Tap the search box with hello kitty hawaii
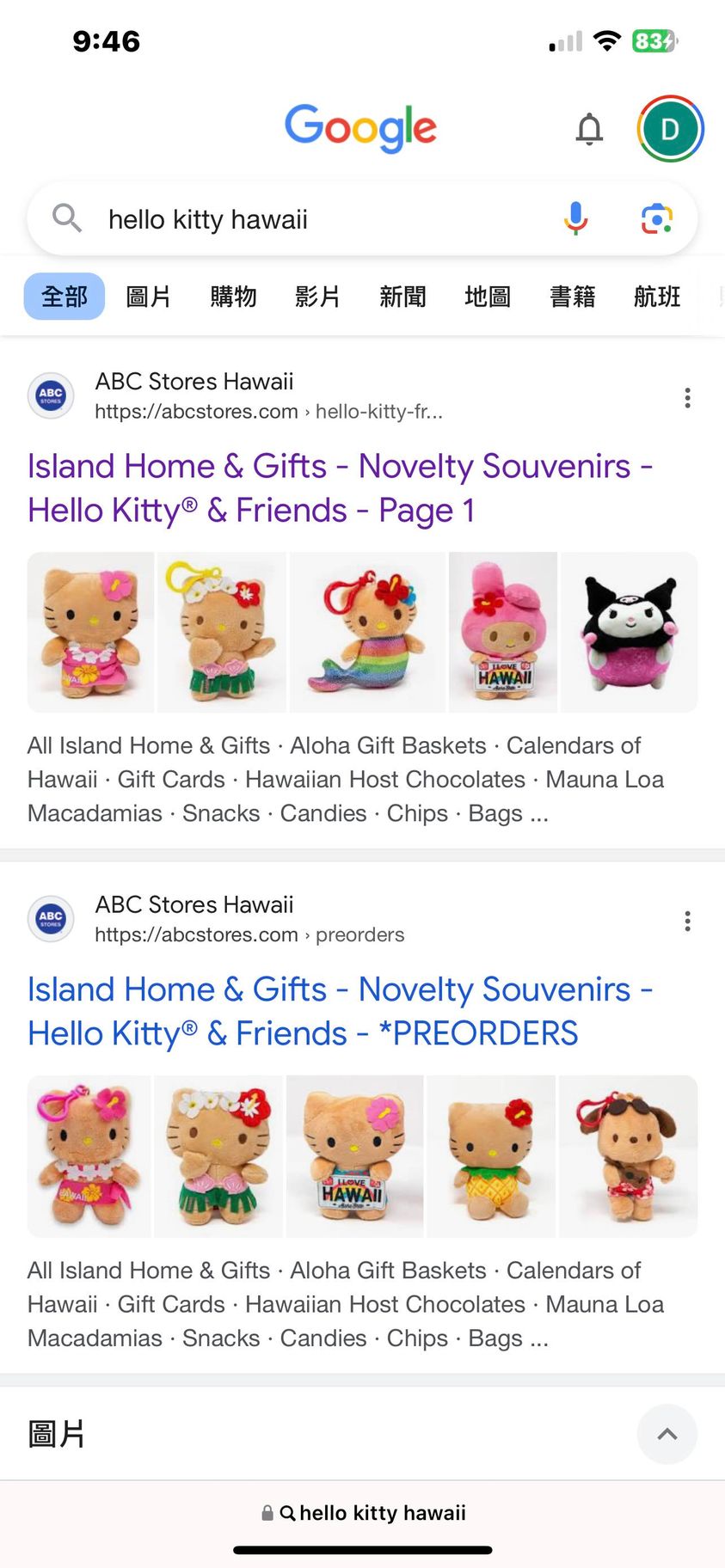The width and height of the screenshot is (725, 1568). pos(310,219)
